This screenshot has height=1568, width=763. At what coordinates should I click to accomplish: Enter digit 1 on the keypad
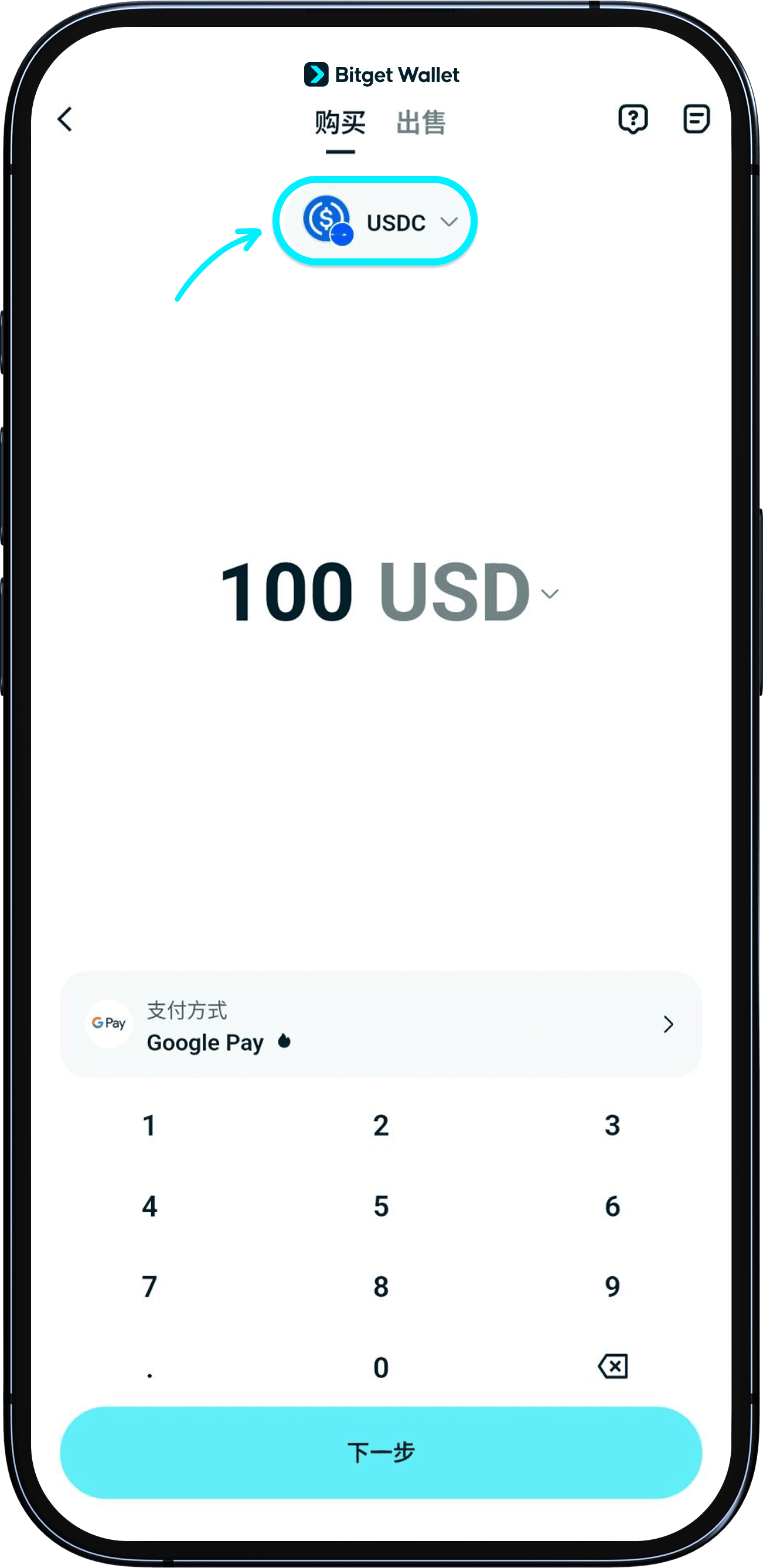pyautogui.click(x=150, y=1126)
